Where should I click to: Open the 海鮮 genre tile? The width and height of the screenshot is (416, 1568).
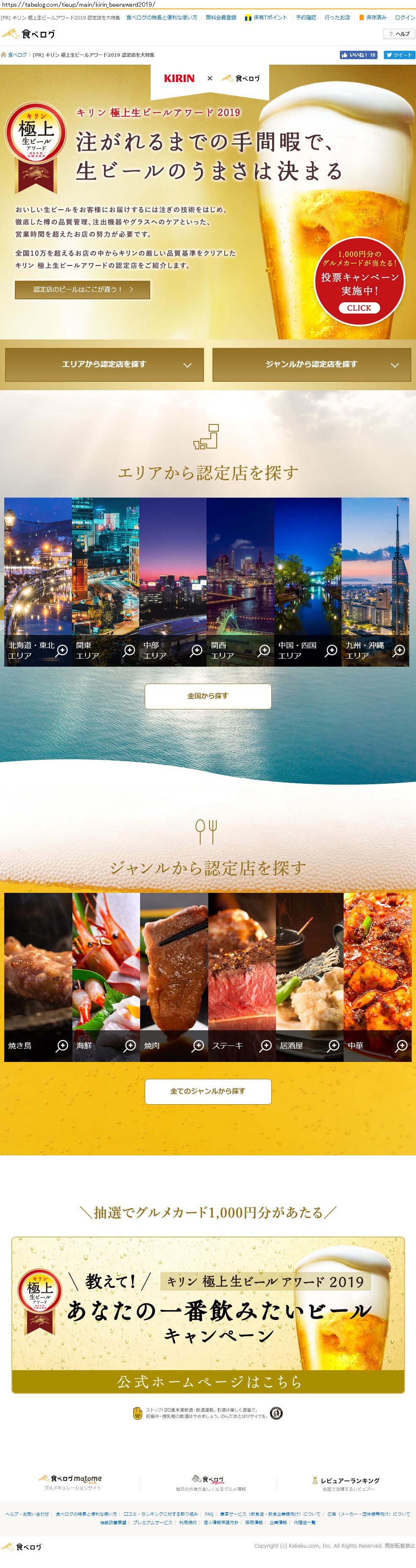[x=106, y=977]
